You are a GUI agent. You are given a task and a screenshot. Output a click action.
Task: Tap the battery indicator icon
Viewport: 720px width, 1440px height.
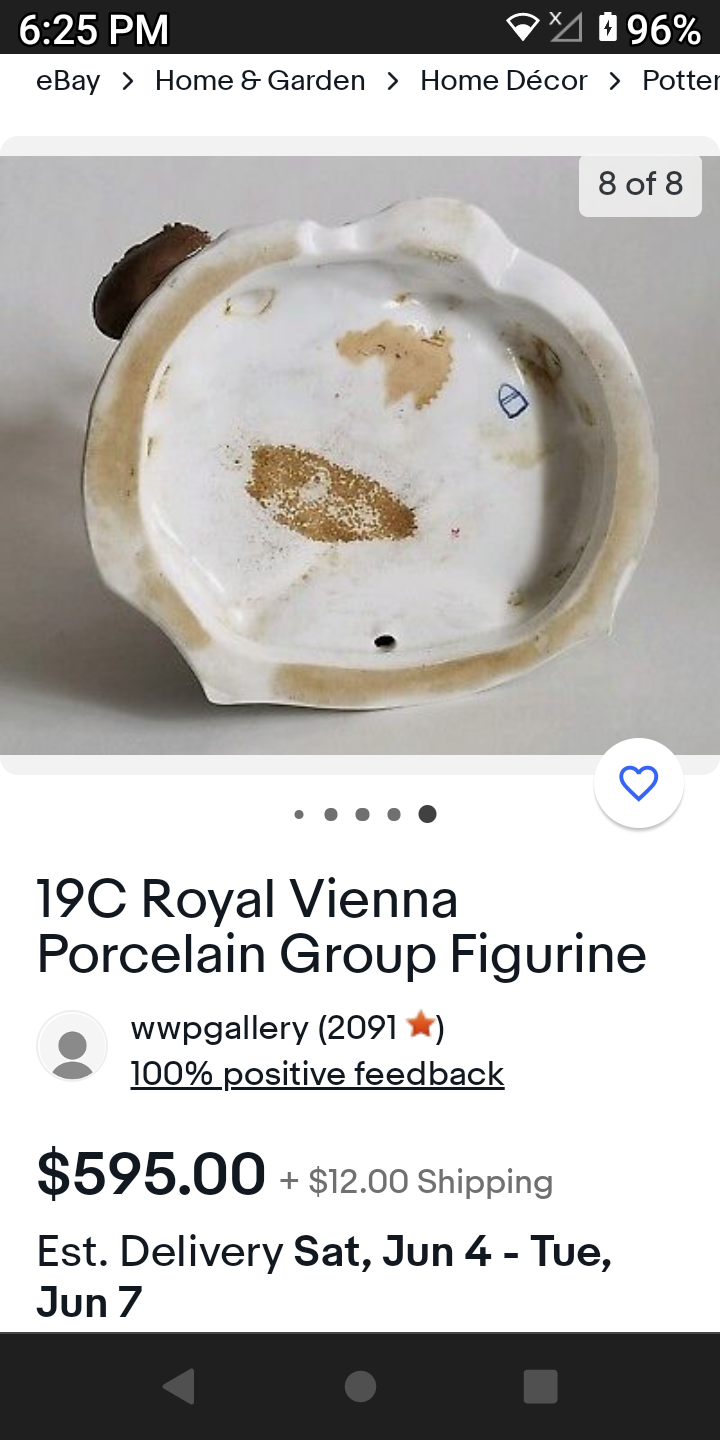(610, 26)
